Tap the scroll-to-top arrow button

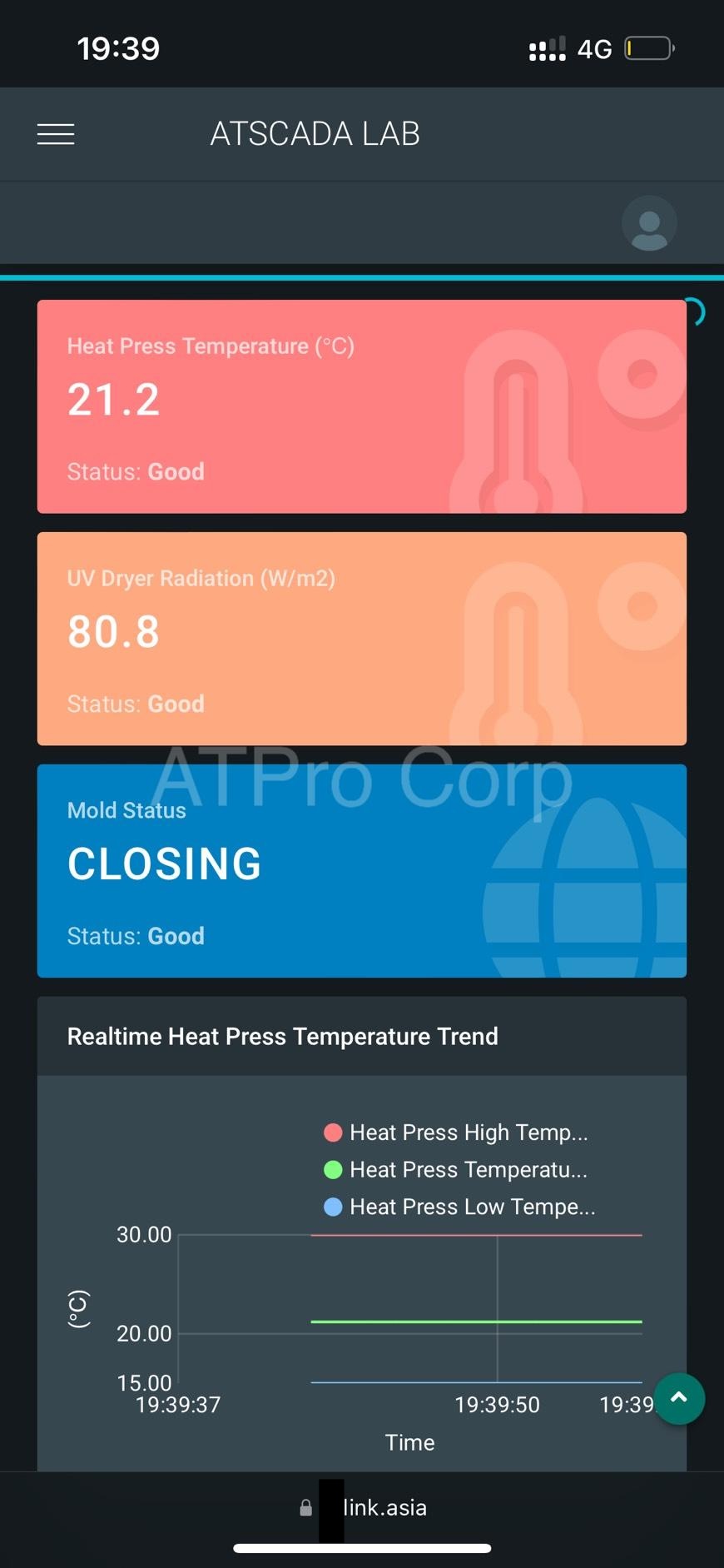(679, 1398)
